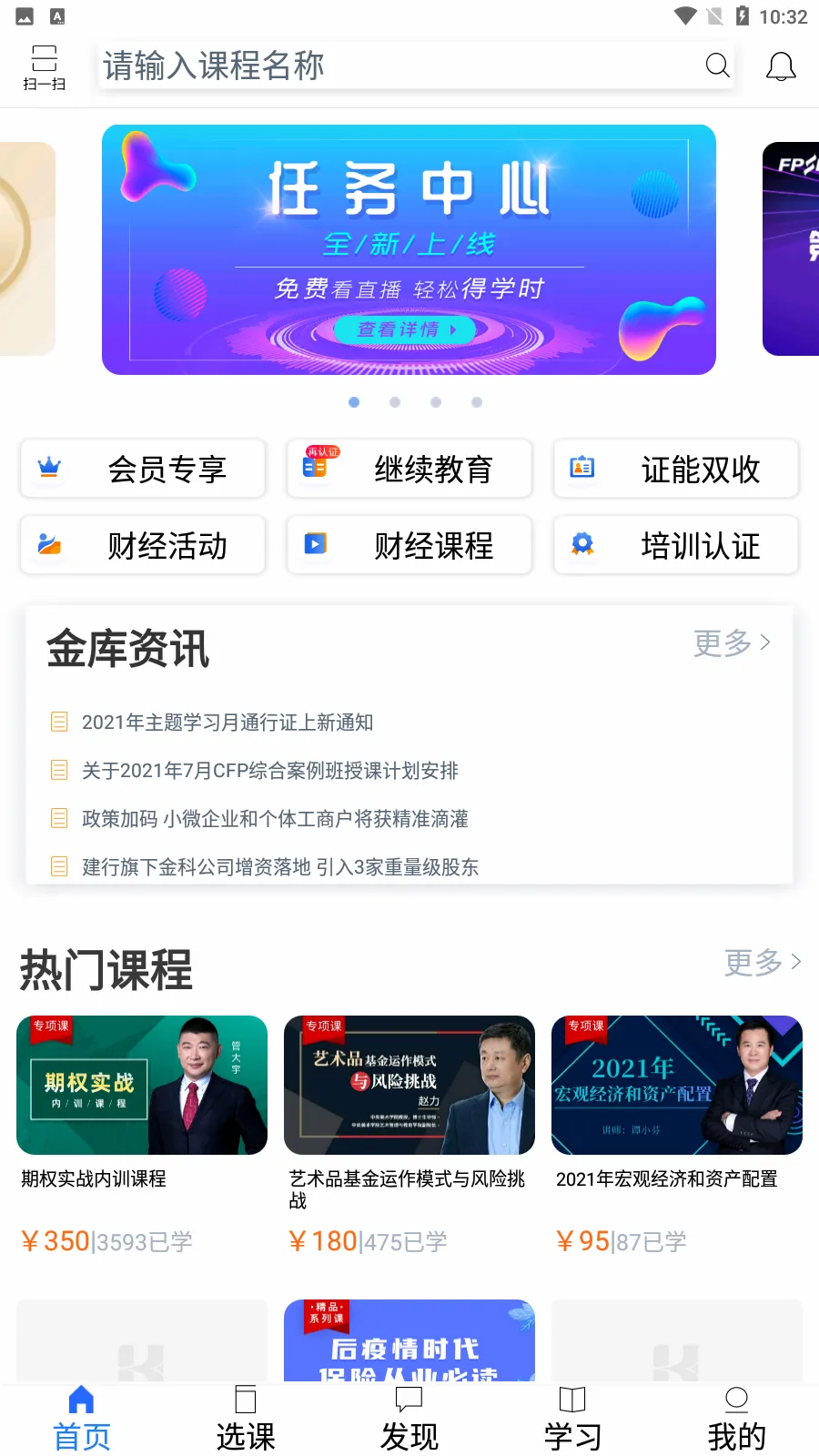Open the 期权实战内训课程 course card

coord(142,1135)
